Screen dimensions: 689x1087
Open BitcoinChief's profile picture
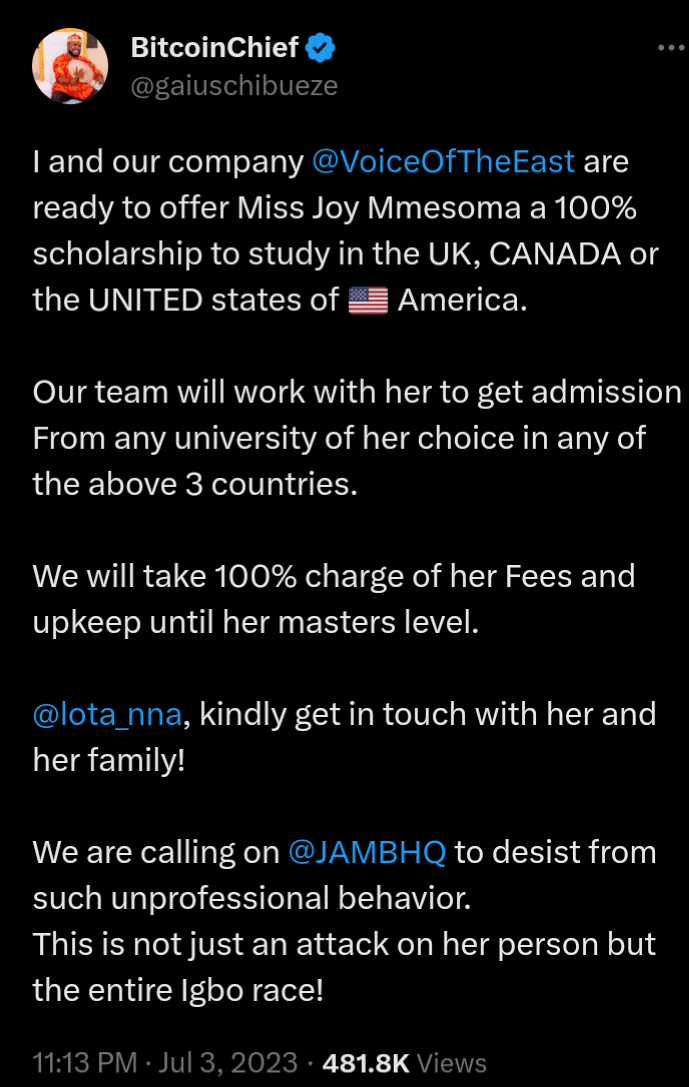(x=71, y=66)
